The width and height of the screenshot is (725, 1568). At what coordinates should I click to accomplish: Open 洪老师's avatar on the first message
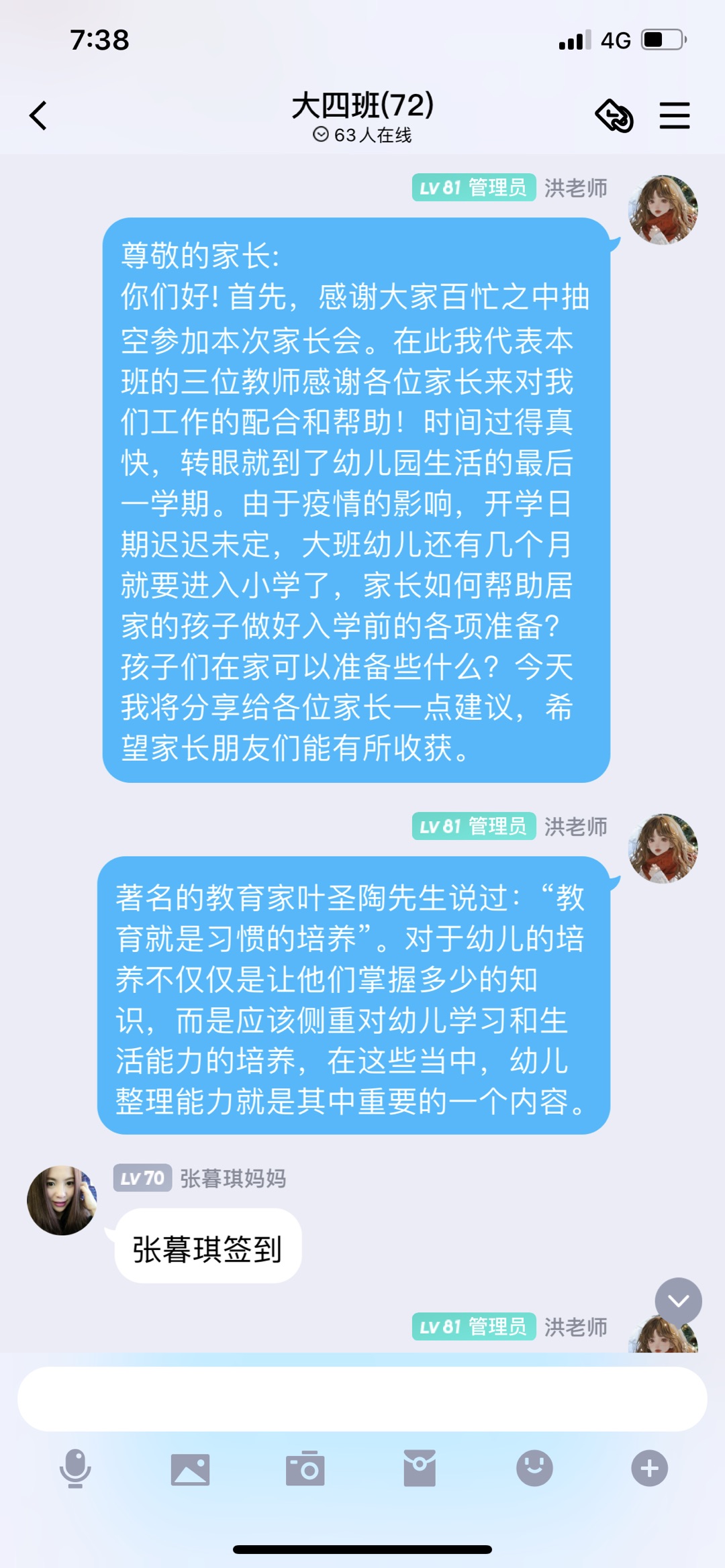(663, 210)
